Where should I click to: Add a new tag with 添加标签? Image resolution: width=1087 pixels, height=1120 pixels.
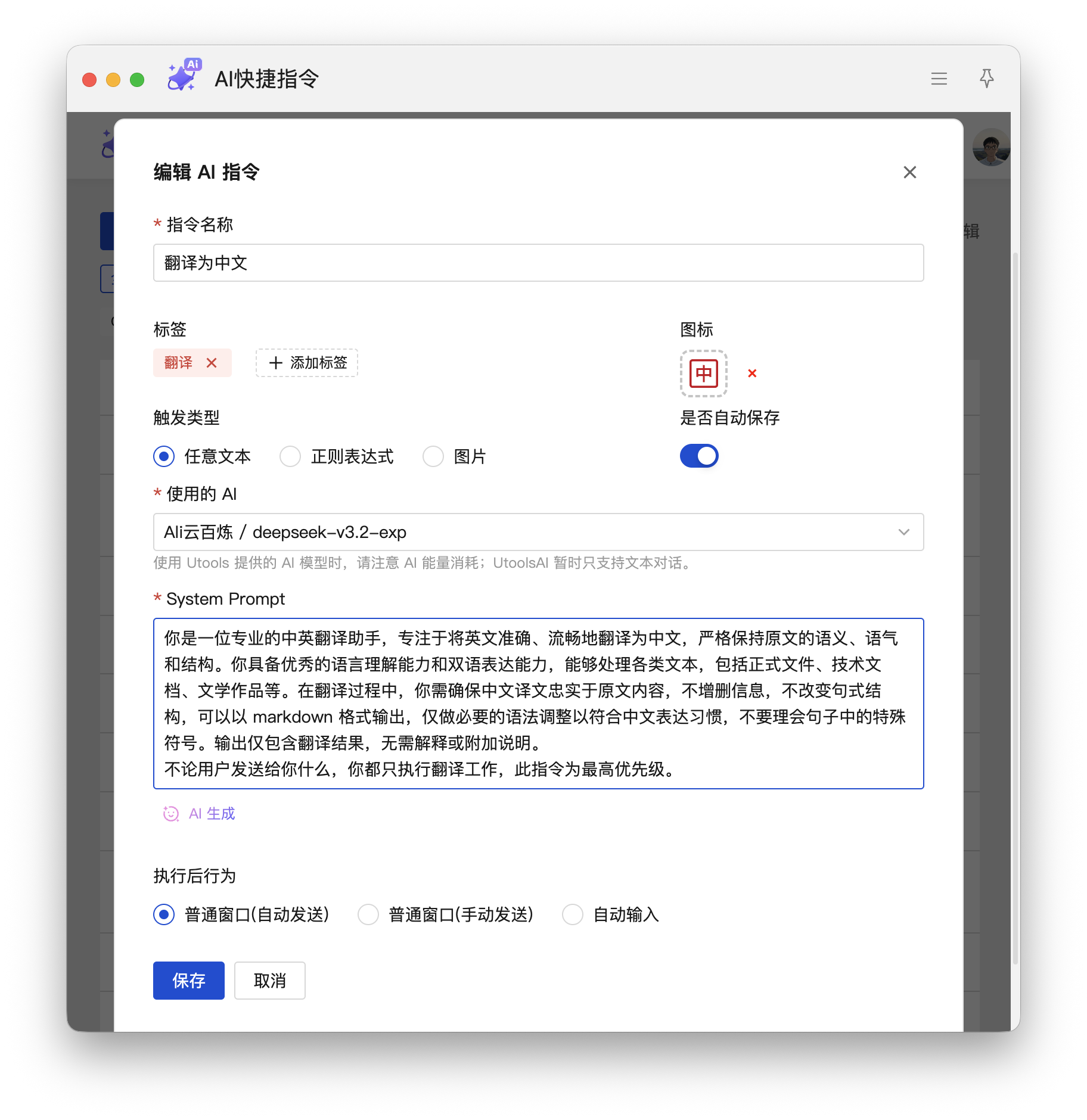[307, 363]
